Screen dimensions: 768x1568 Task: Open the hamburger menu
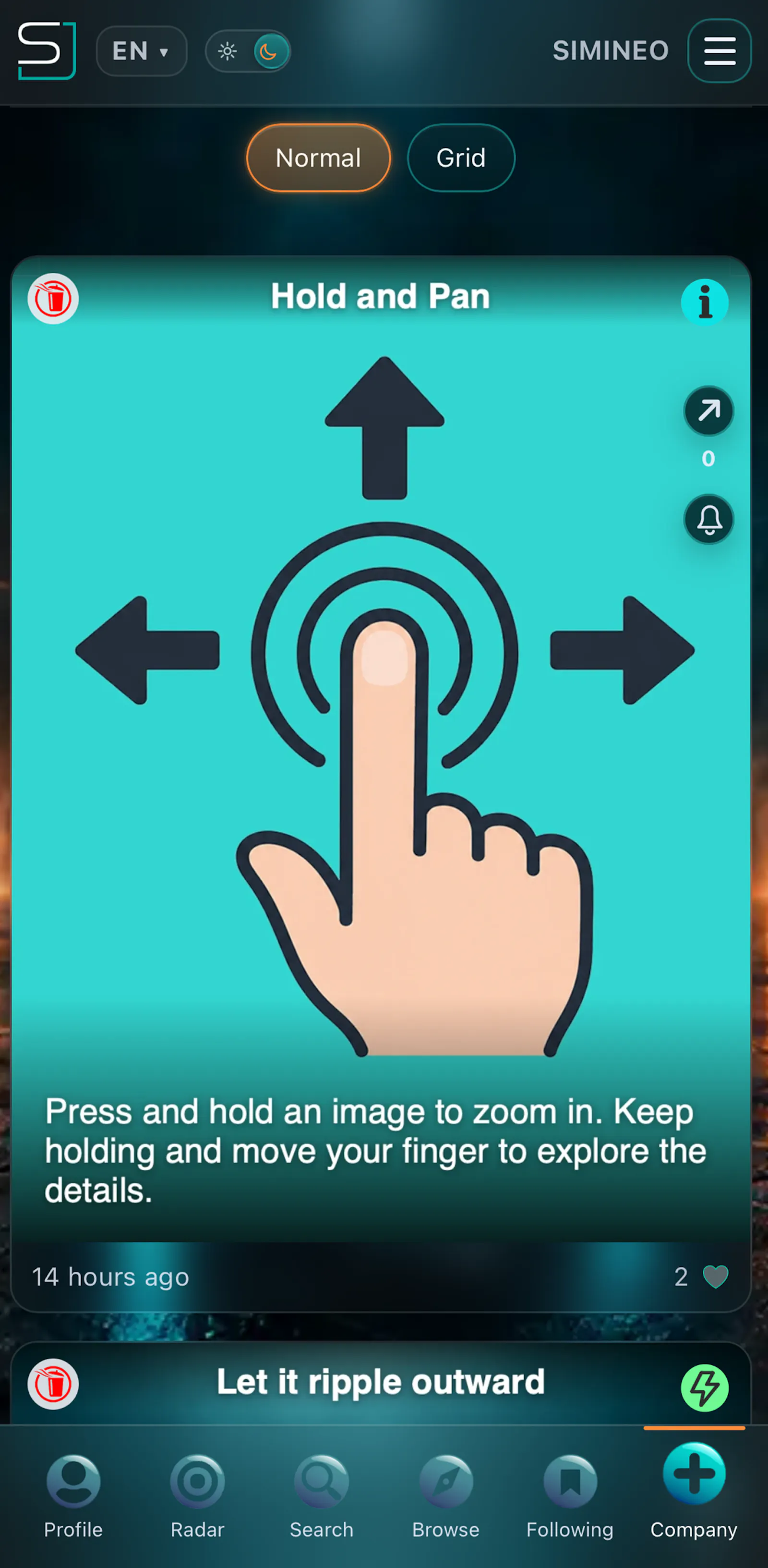click(x=720, y=51)
